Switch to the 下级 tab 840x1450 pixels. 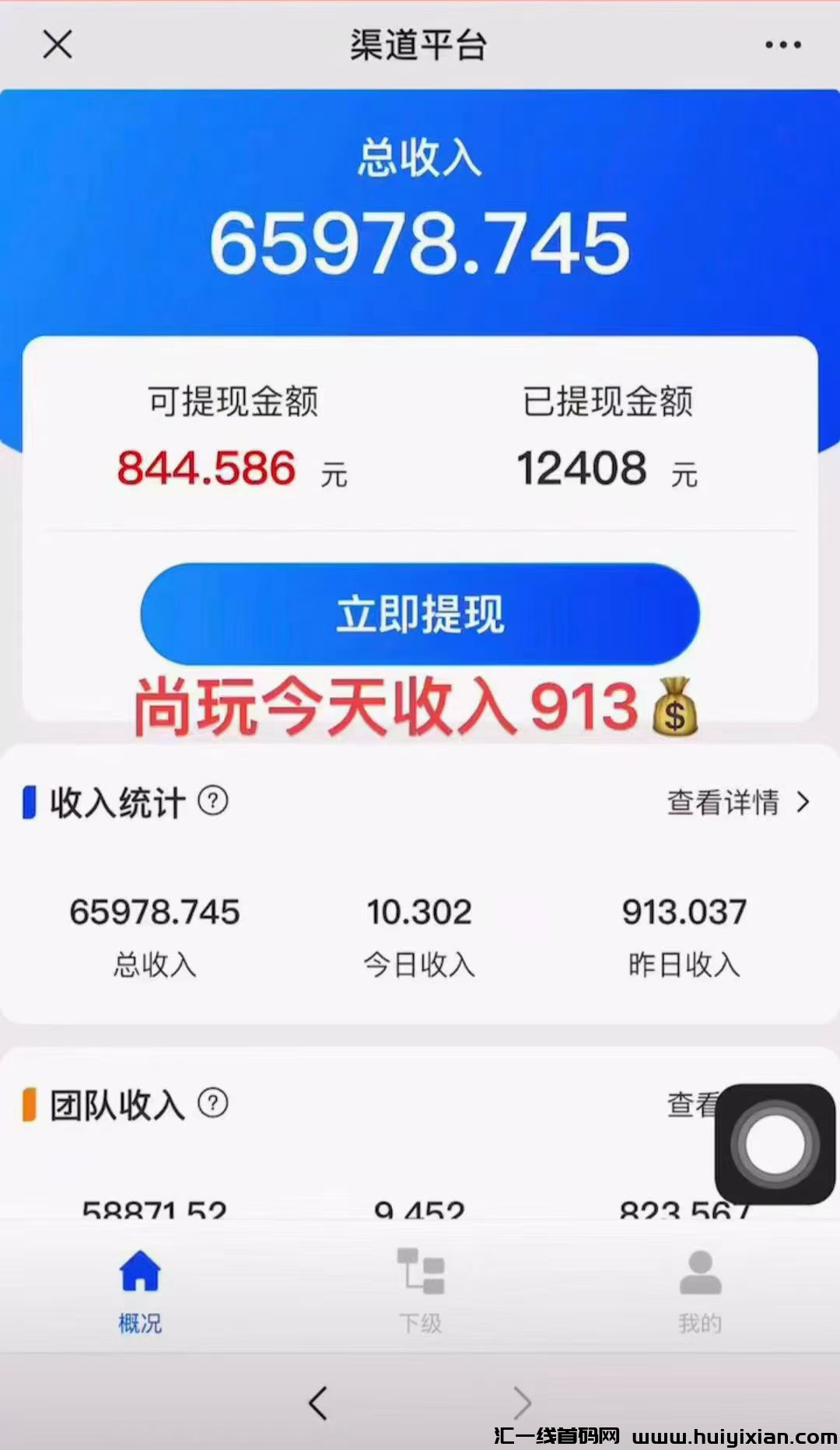[x=420, y=1291]
